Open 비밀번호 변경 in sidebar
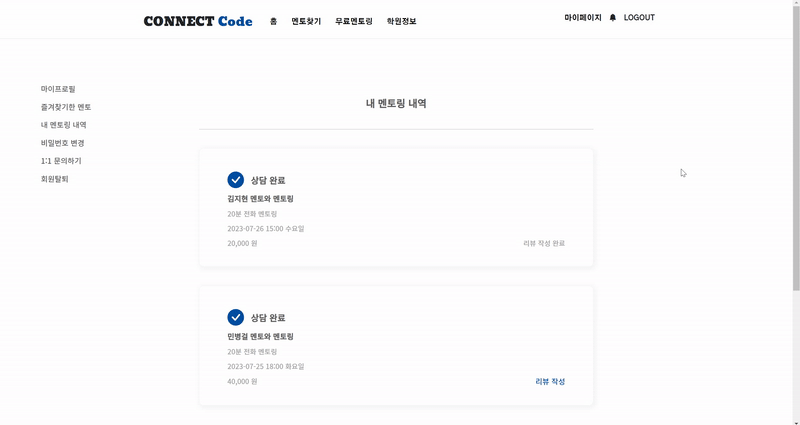Viewport: 800px width, 425px height. (62, 143)
